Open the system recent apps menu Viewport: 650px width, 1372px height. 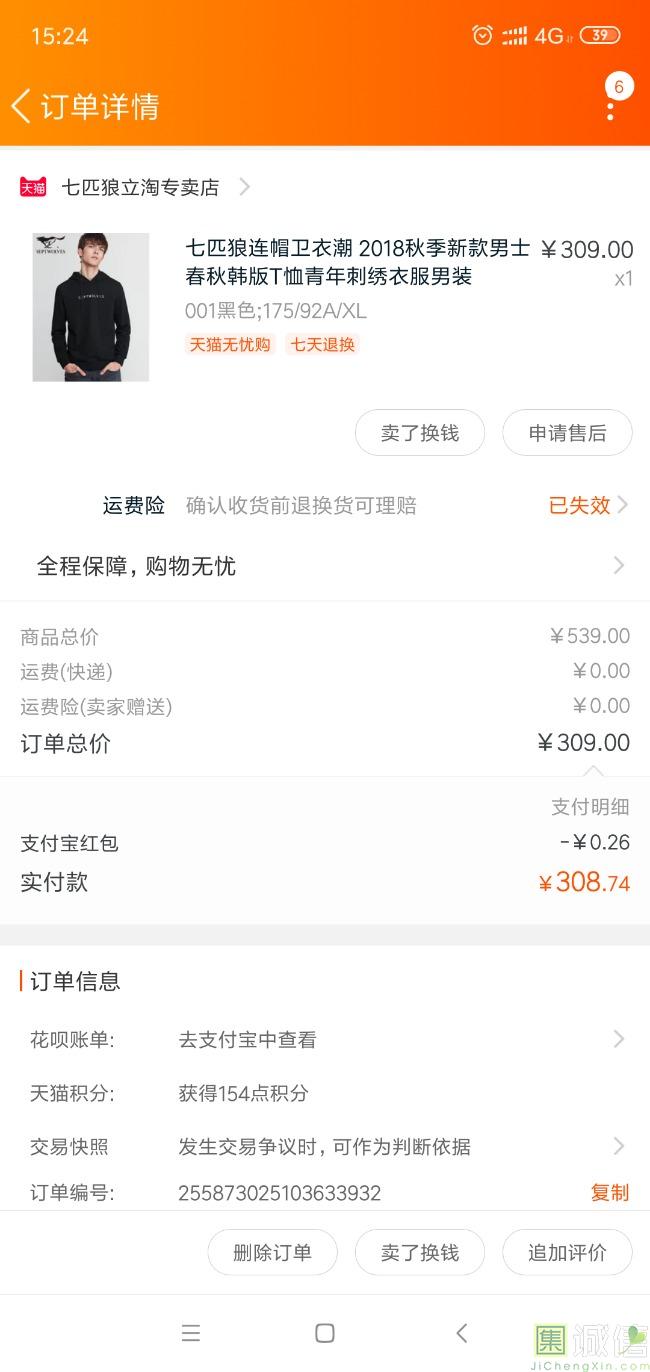[x=191, y=1333]
